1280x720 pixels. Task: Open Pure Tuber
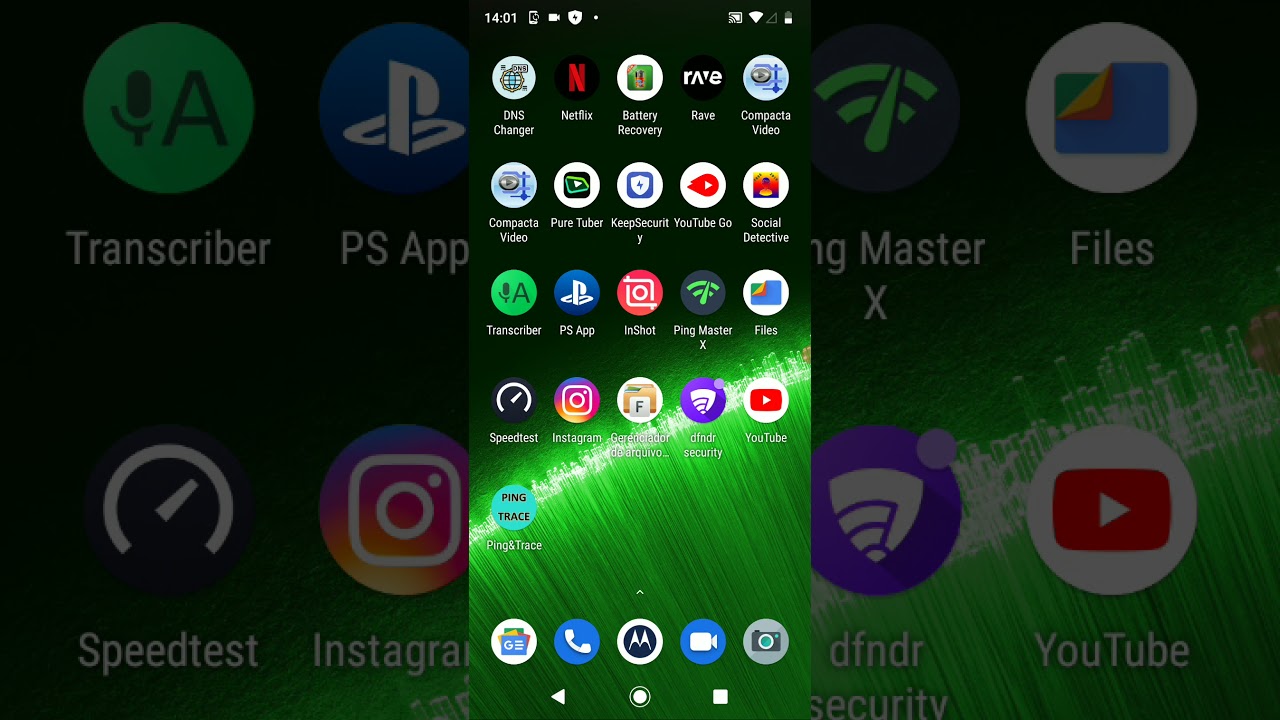click(577, 186)
